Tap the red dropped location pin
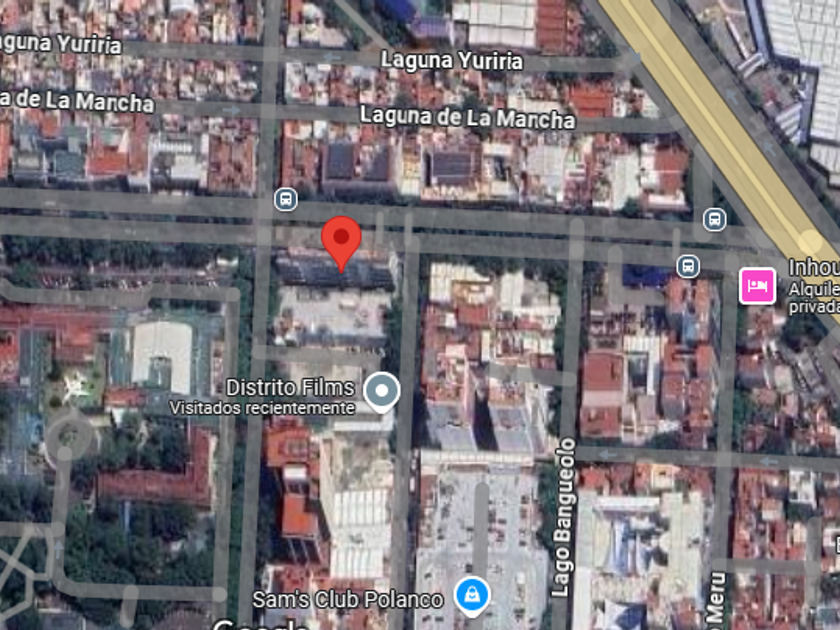840x630 pixels. pyautogui.click(x=341, y=244)
